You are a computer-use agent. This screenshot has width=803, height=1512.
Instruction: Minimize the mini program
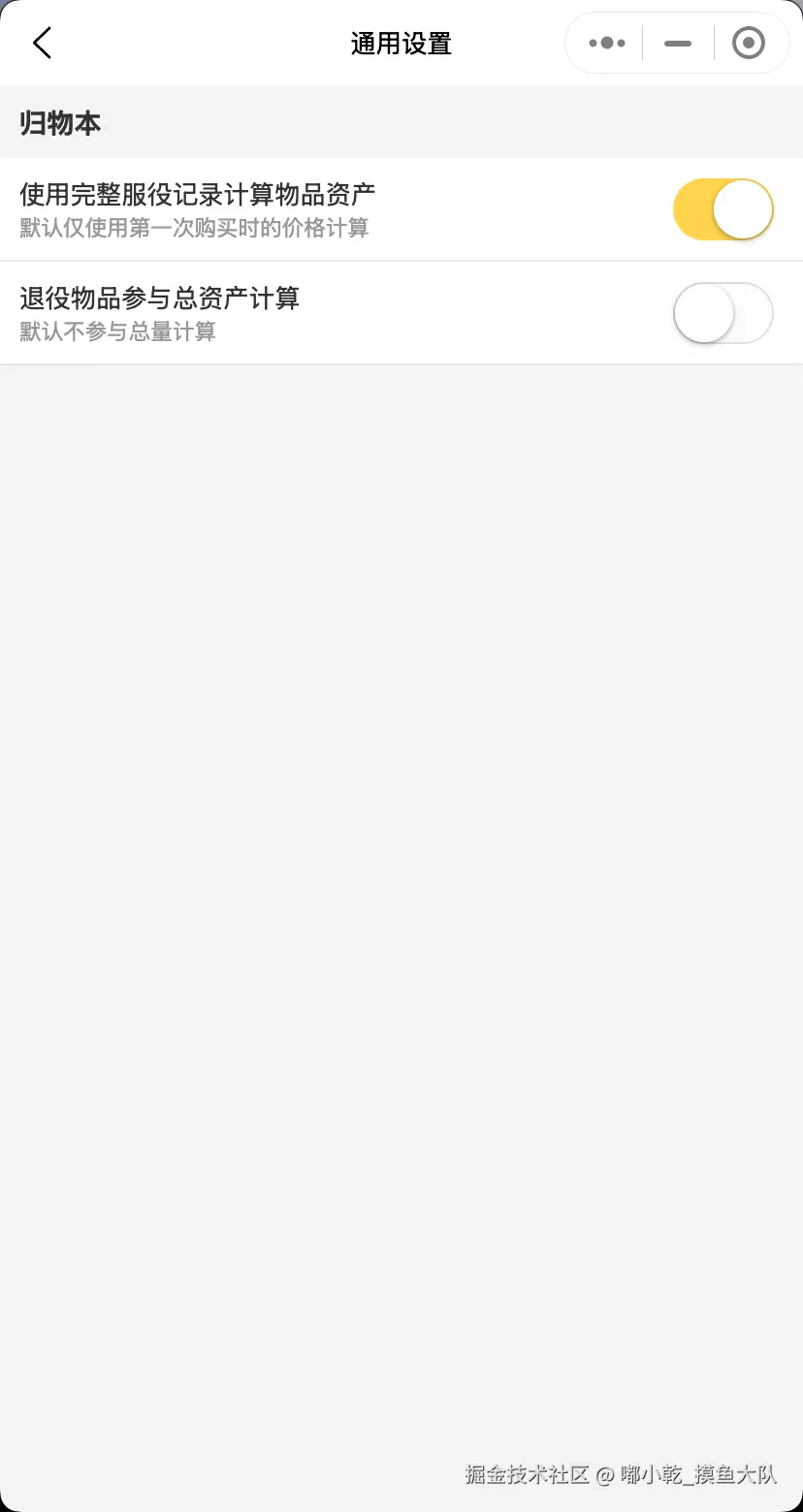click(x=678, y=44)
